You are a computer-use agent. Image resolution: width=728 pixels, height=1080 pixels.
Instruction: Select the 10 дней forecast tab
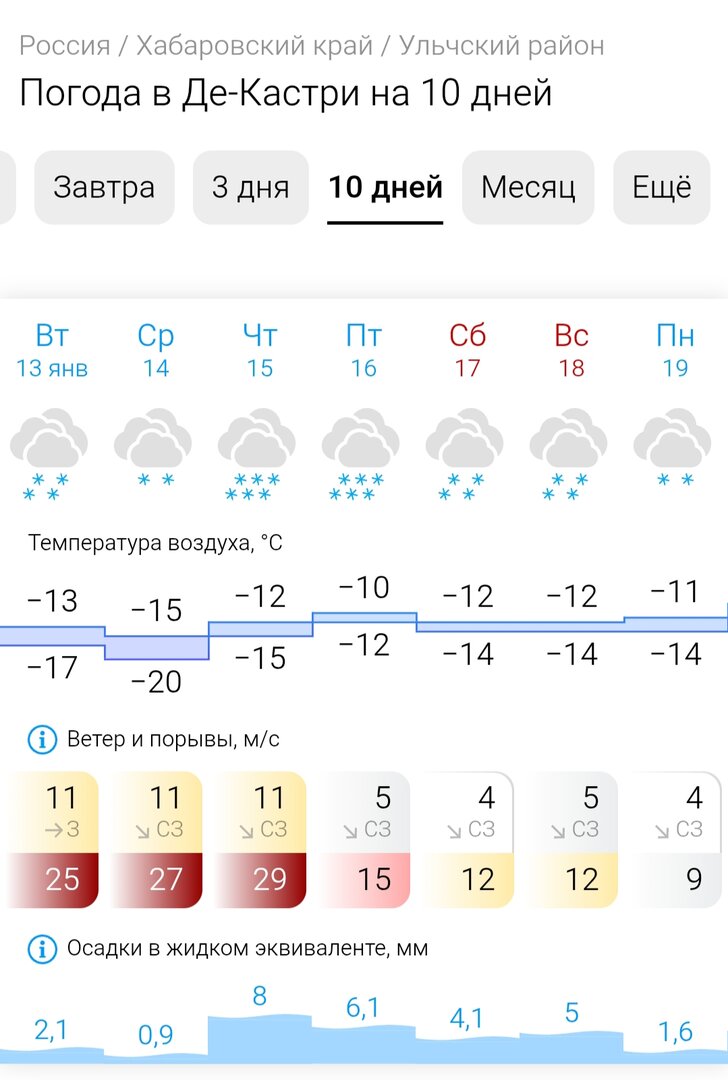pos(385,187)
